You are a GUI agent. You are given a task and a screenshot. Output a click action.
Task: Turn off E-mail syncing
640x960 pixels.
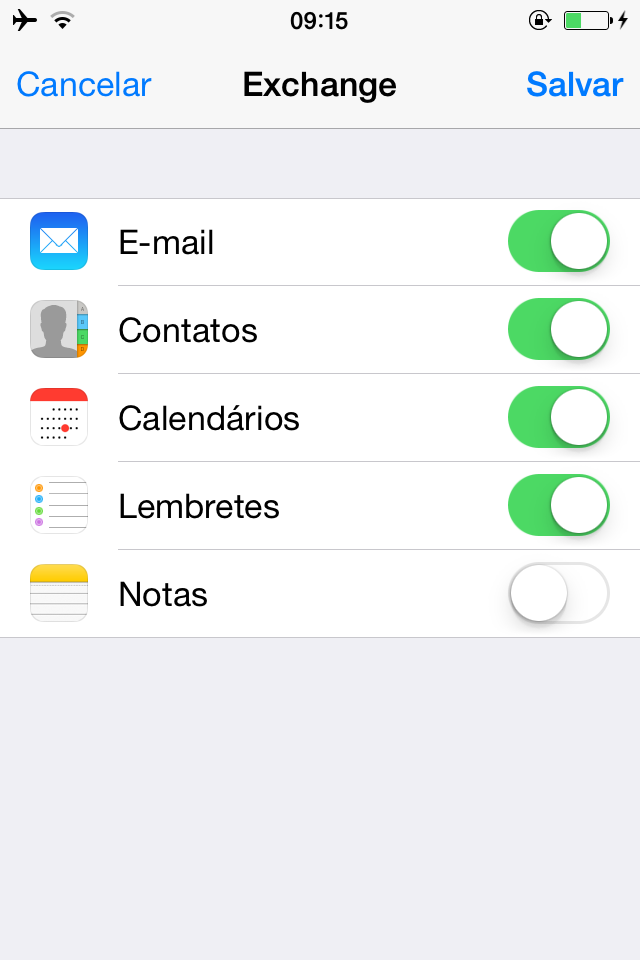tap(558, 241)
